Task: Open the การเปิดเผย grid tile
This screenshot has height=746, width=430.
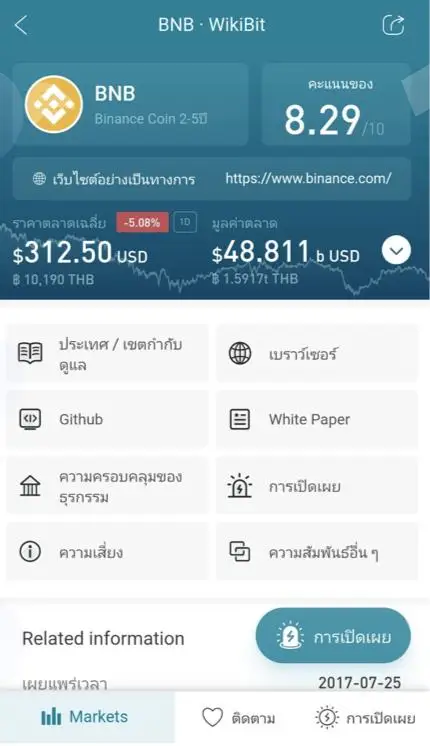Action: tap(317, 486)
